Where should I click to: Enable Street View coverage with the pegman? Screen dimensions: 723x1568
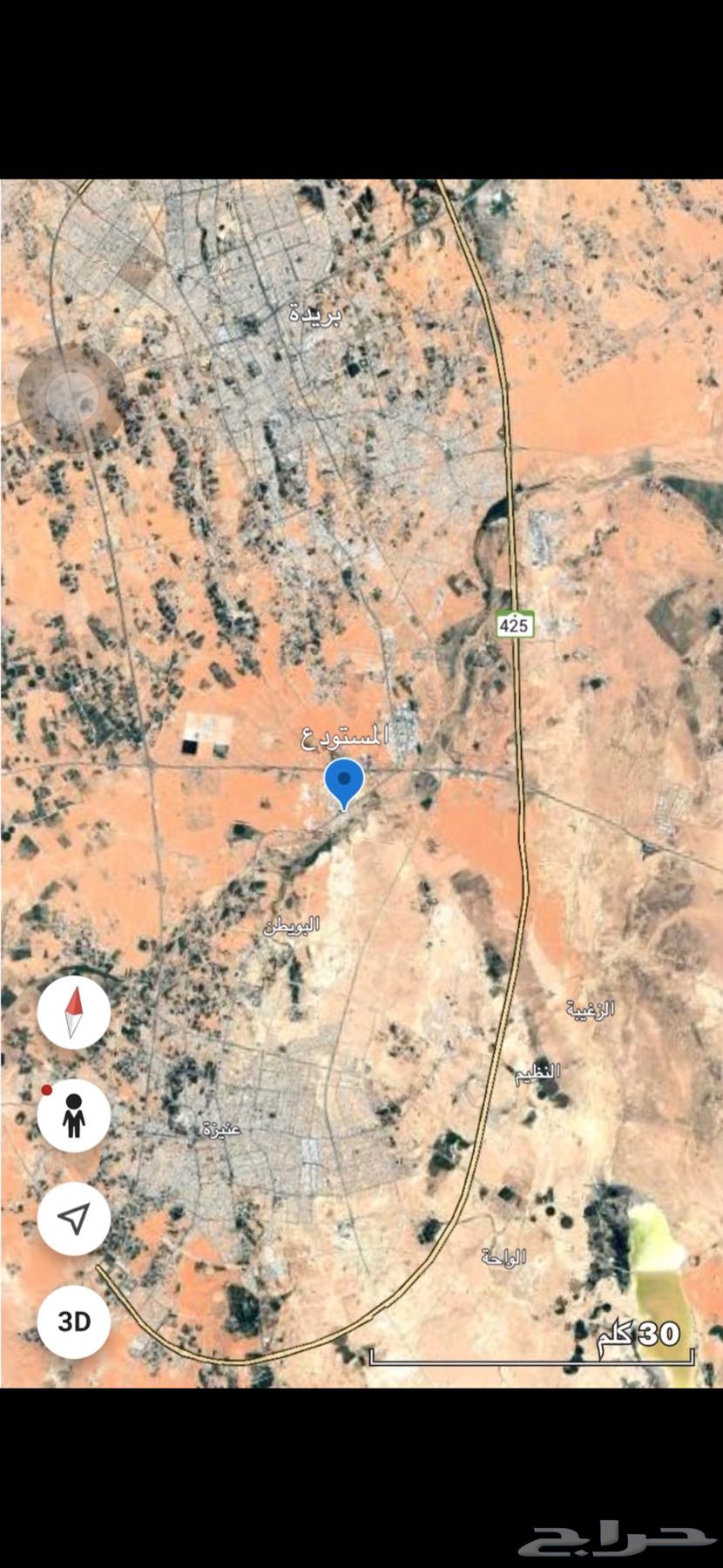pyautogui.click(x=73, y=1118)
